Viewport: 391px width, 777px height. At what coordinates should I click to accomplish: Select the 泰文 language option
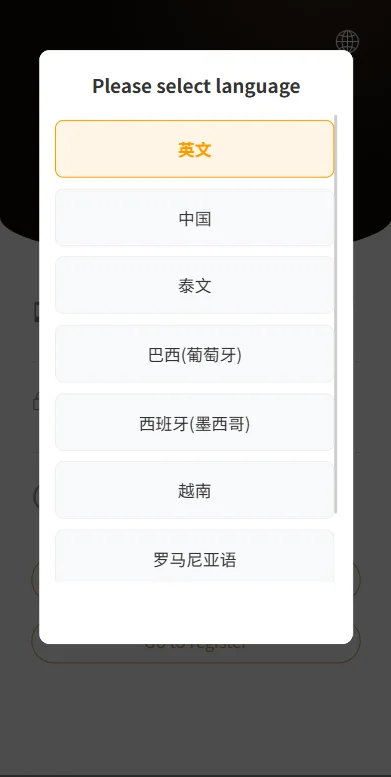[194, 285]
